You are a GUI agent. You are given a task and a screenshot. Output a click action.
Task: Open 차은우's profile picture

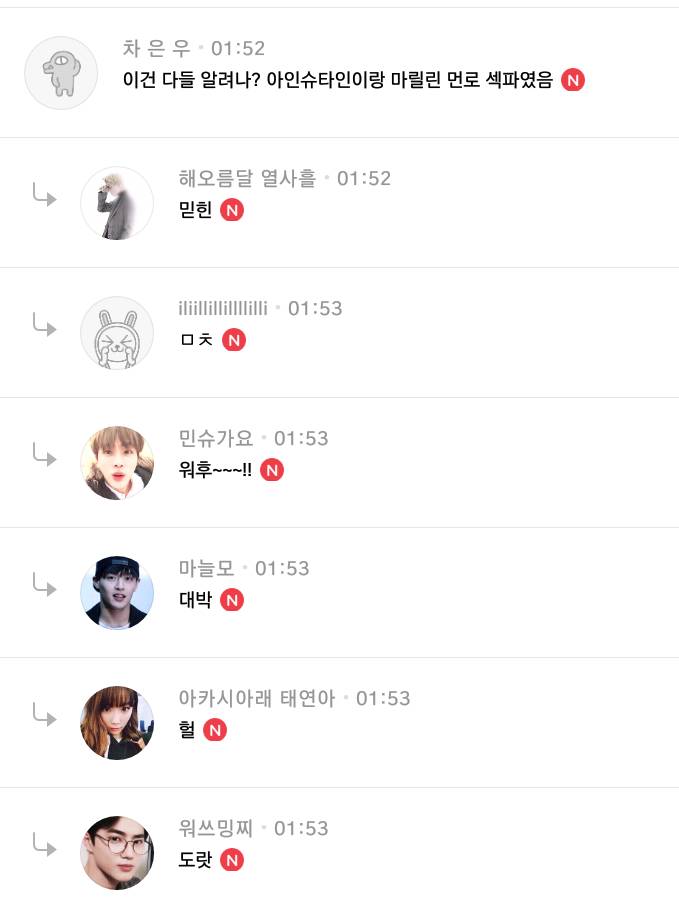(x=61, y=73)
